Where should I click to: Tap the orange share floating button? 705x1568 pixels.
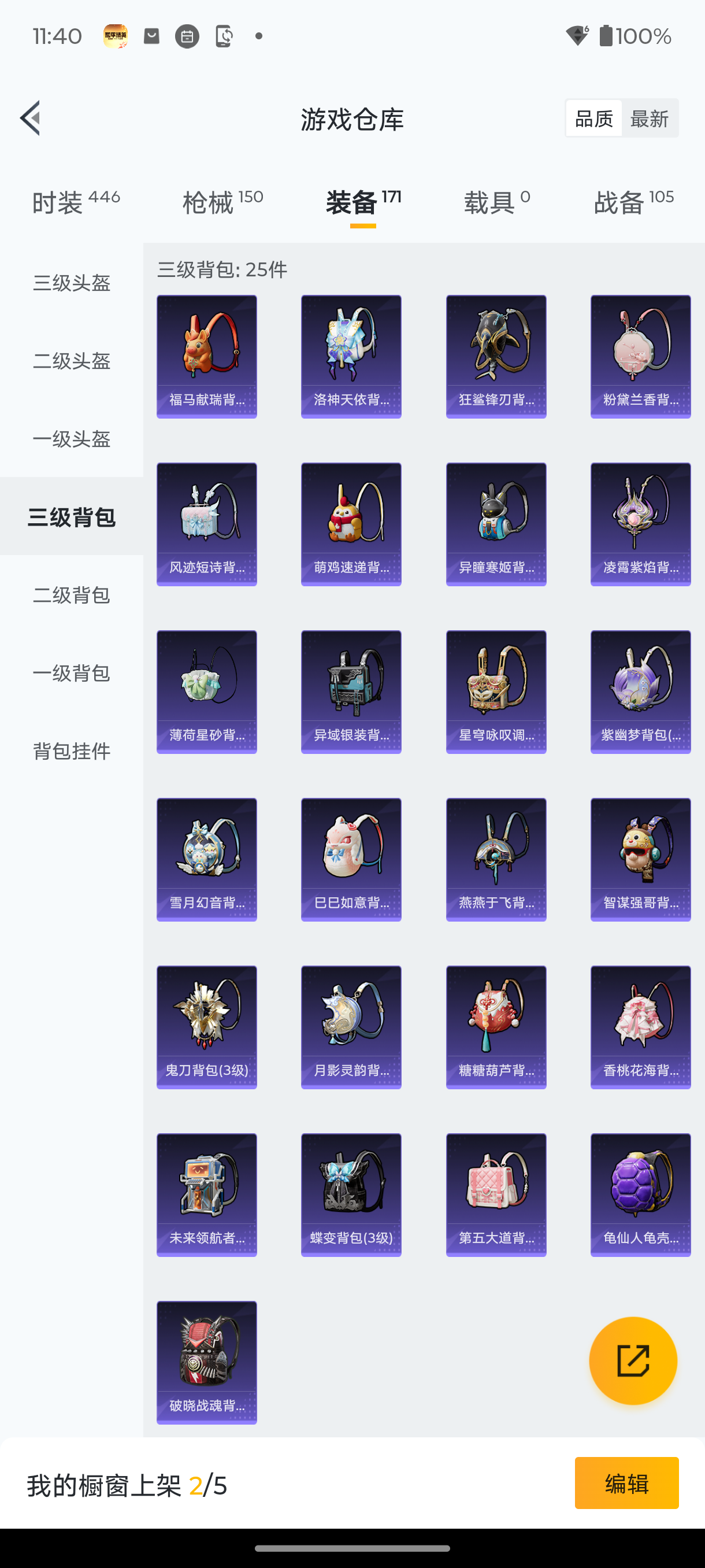click(x=633, y=1360)
